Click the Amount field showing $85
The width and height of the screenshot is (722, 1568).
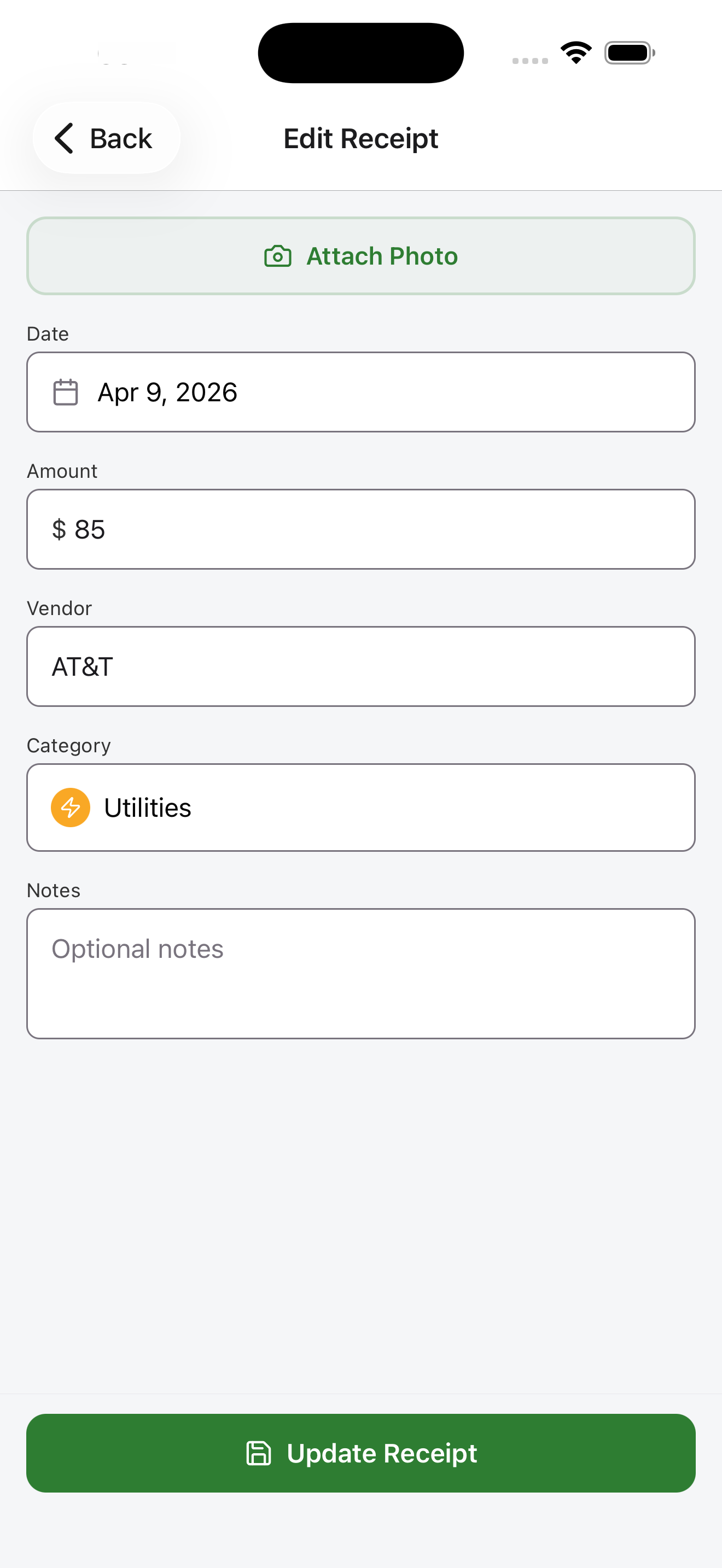[x=360, y=528]
